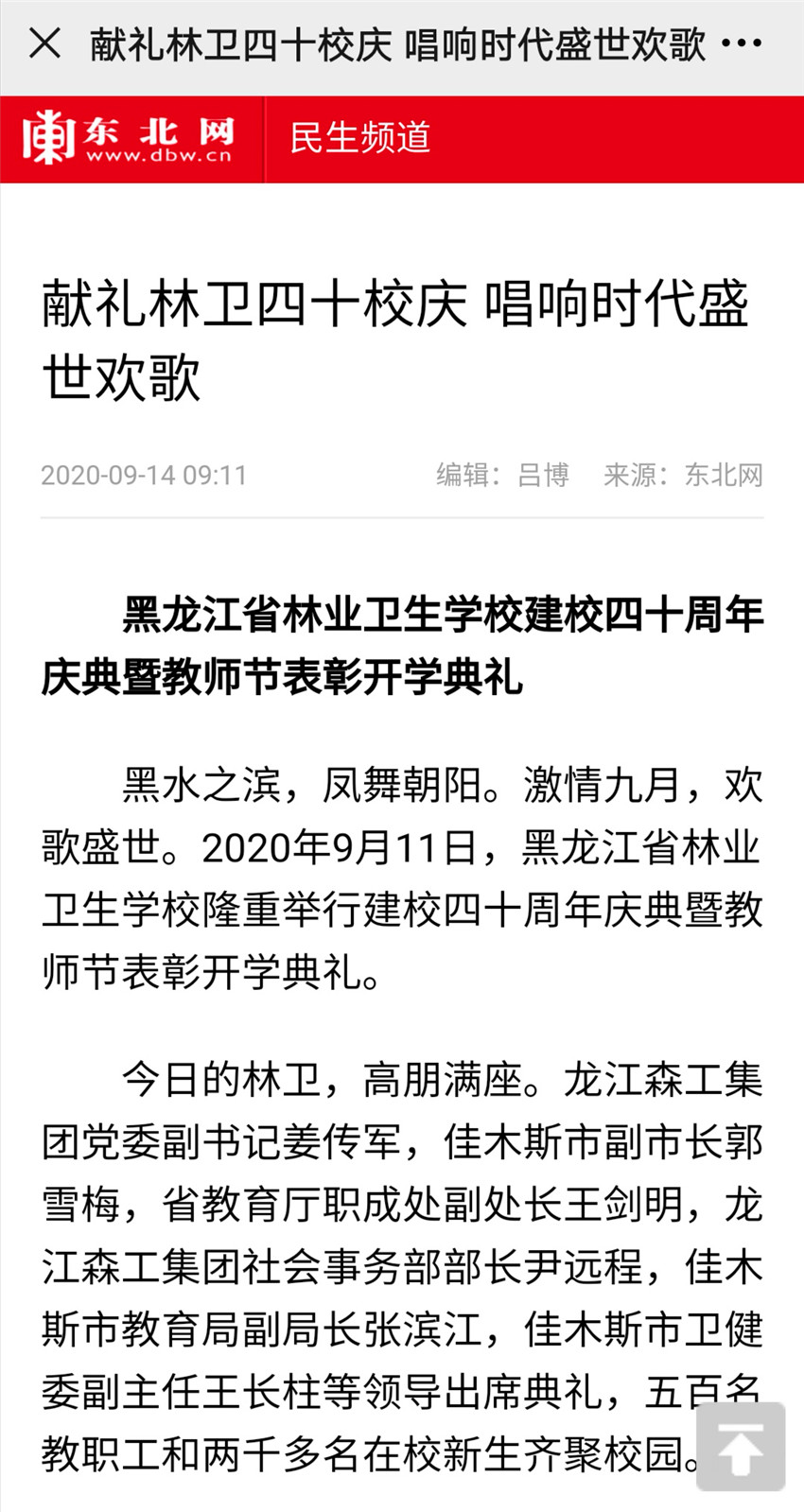Open the 东北网 homepage logo
Screen dimensions: 804x1512
tap(130, 139)
